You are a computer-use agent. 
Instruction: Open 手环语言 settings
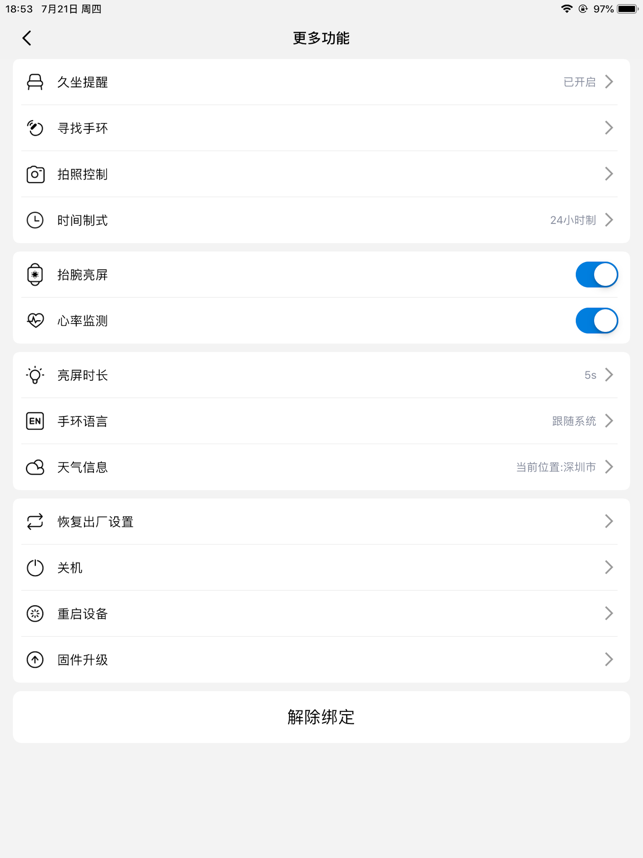[x=321, y=421]
